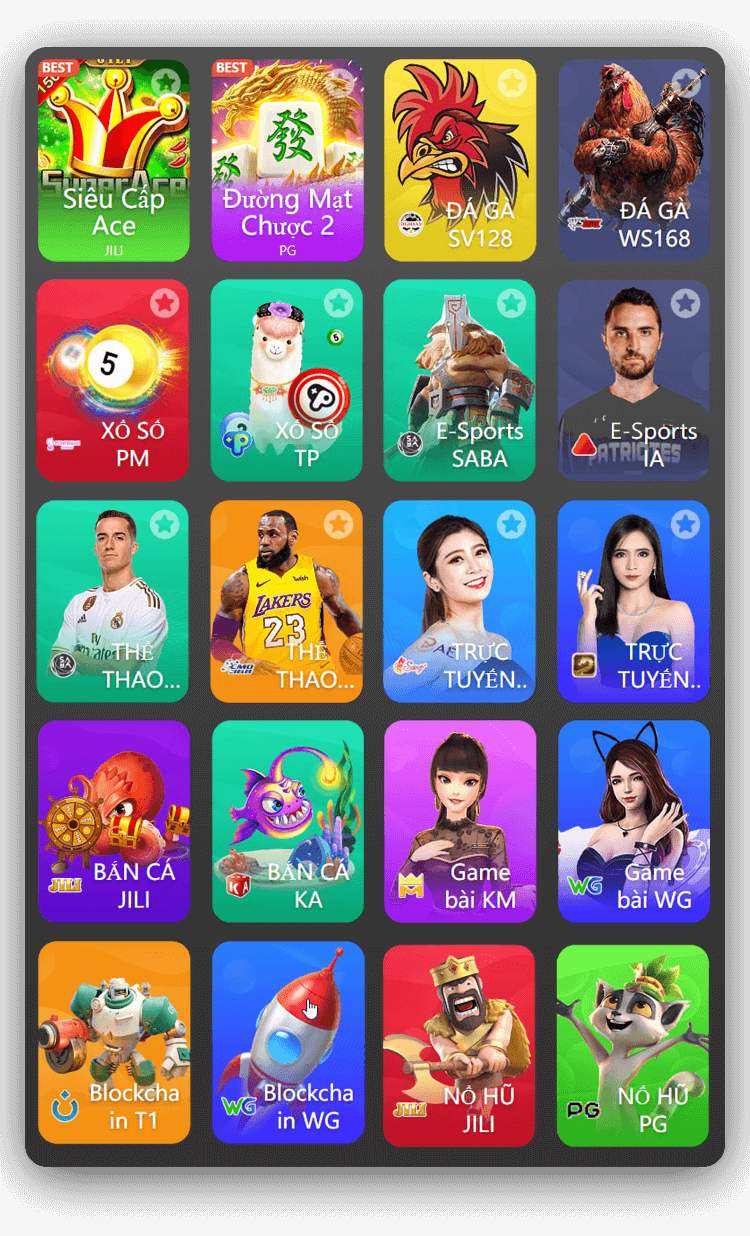
Task: Favorite ĐÁ GÀ WS168 with its star
Action: (685, 82)
